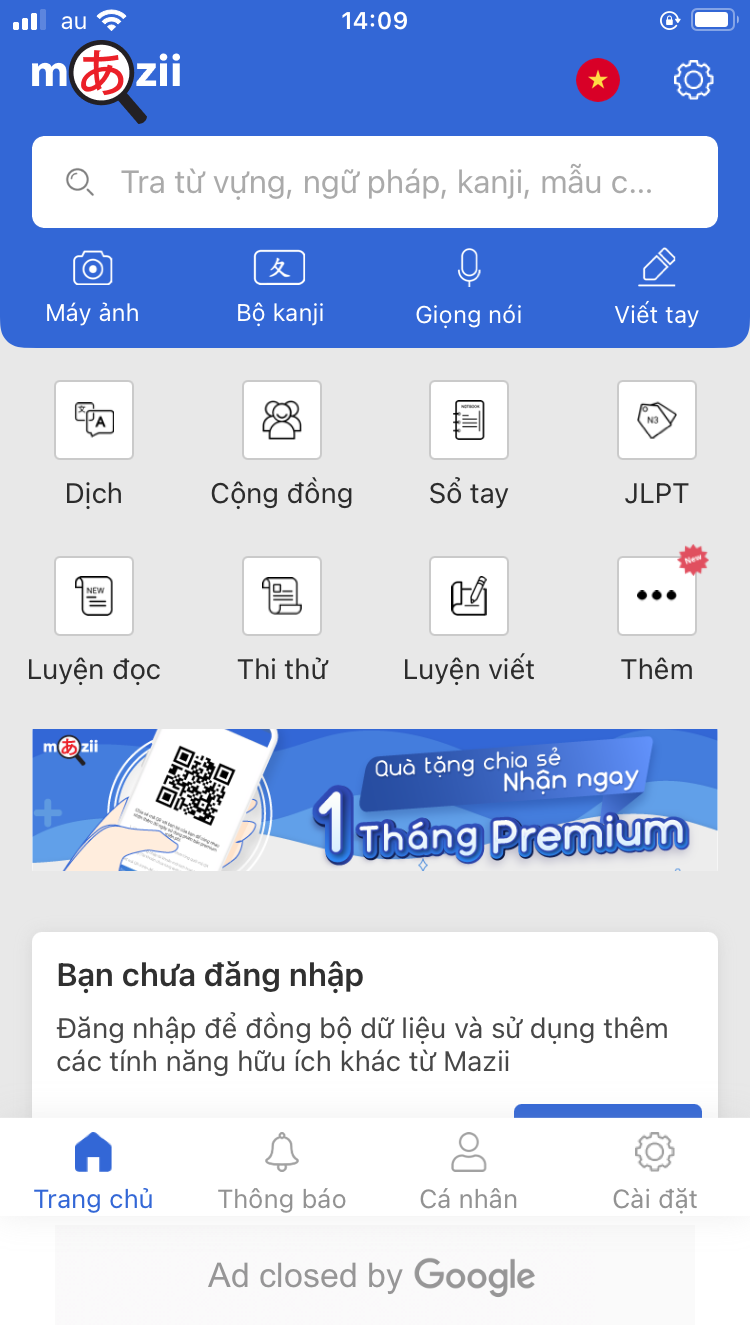Open Cộng đồng community

pos(282,420)
